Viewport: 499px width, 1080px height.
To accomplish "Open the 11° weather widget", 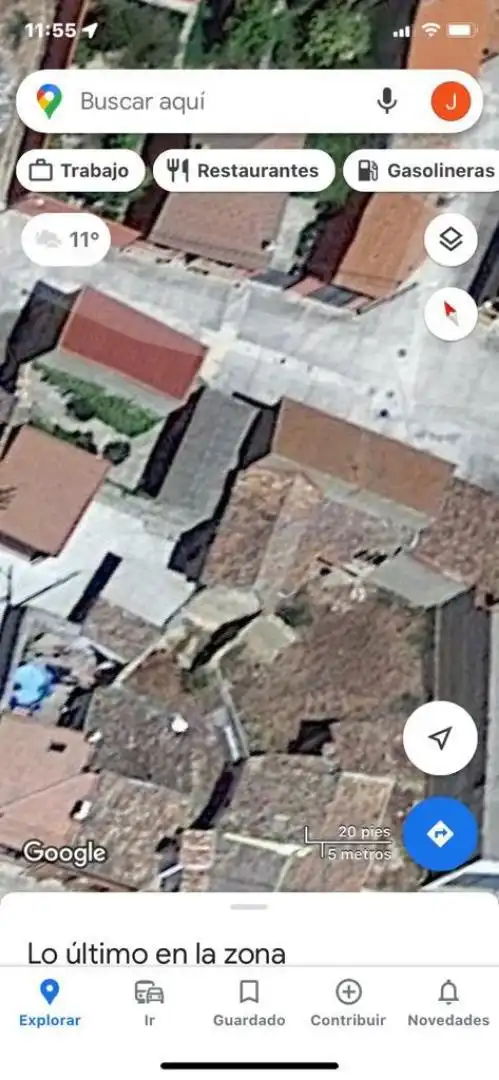I will (x=66, y=240).
